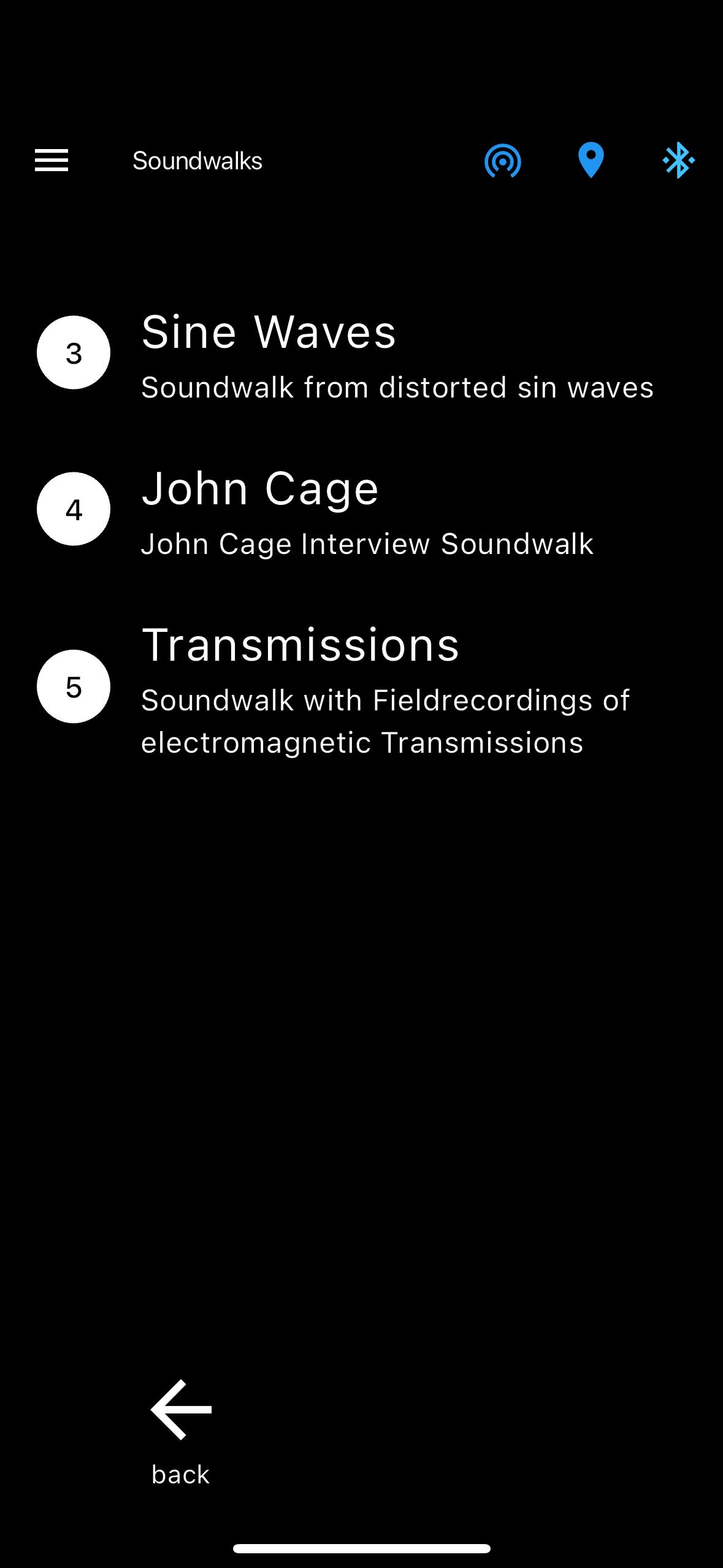This screenshot has width=723, height=1568.
Task: Open the Sine Waves soundwalk
Action: (x=269, y=332)
